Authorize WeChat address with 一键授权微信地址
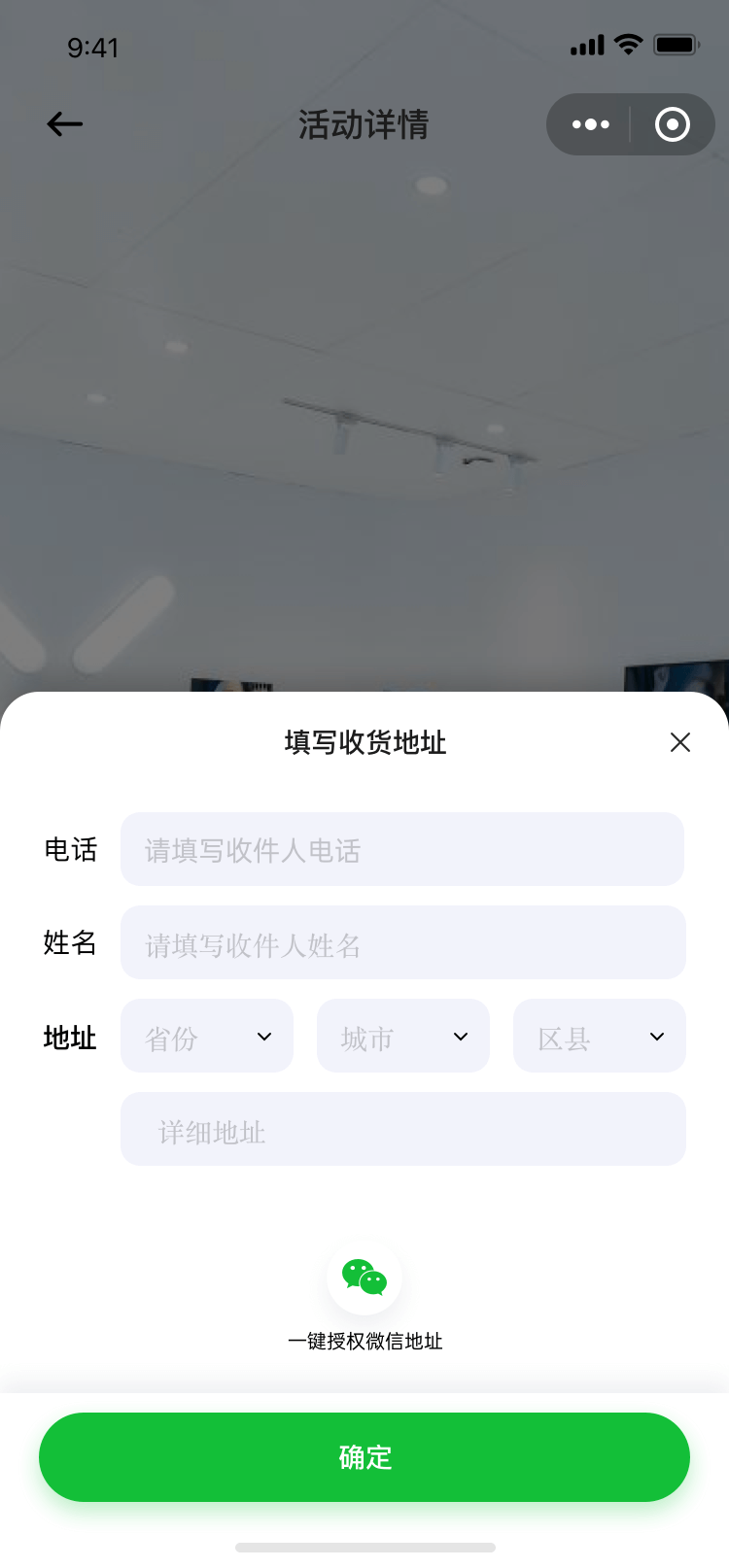 364,1278
